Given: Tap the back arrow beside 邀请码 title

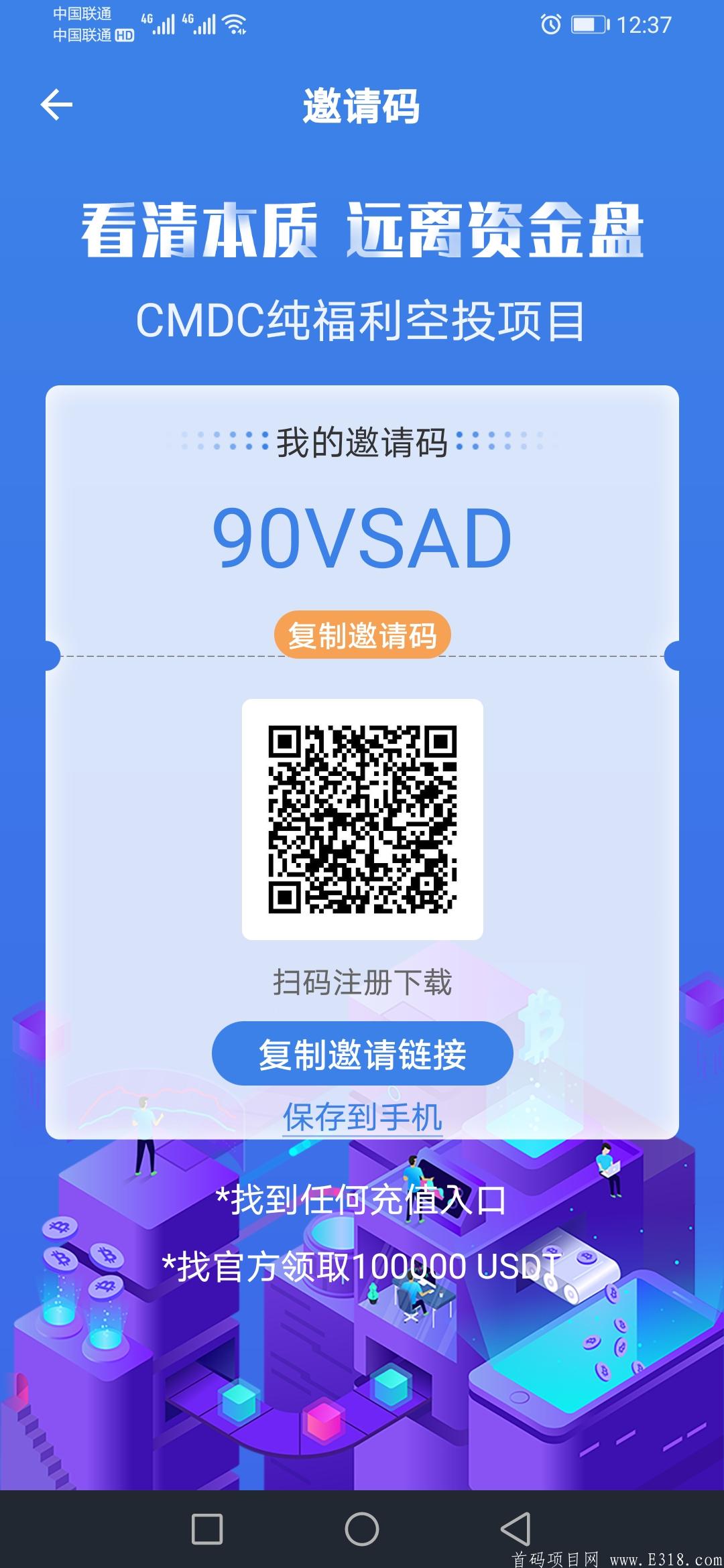Looking at the screenshot, I should 56,106.
